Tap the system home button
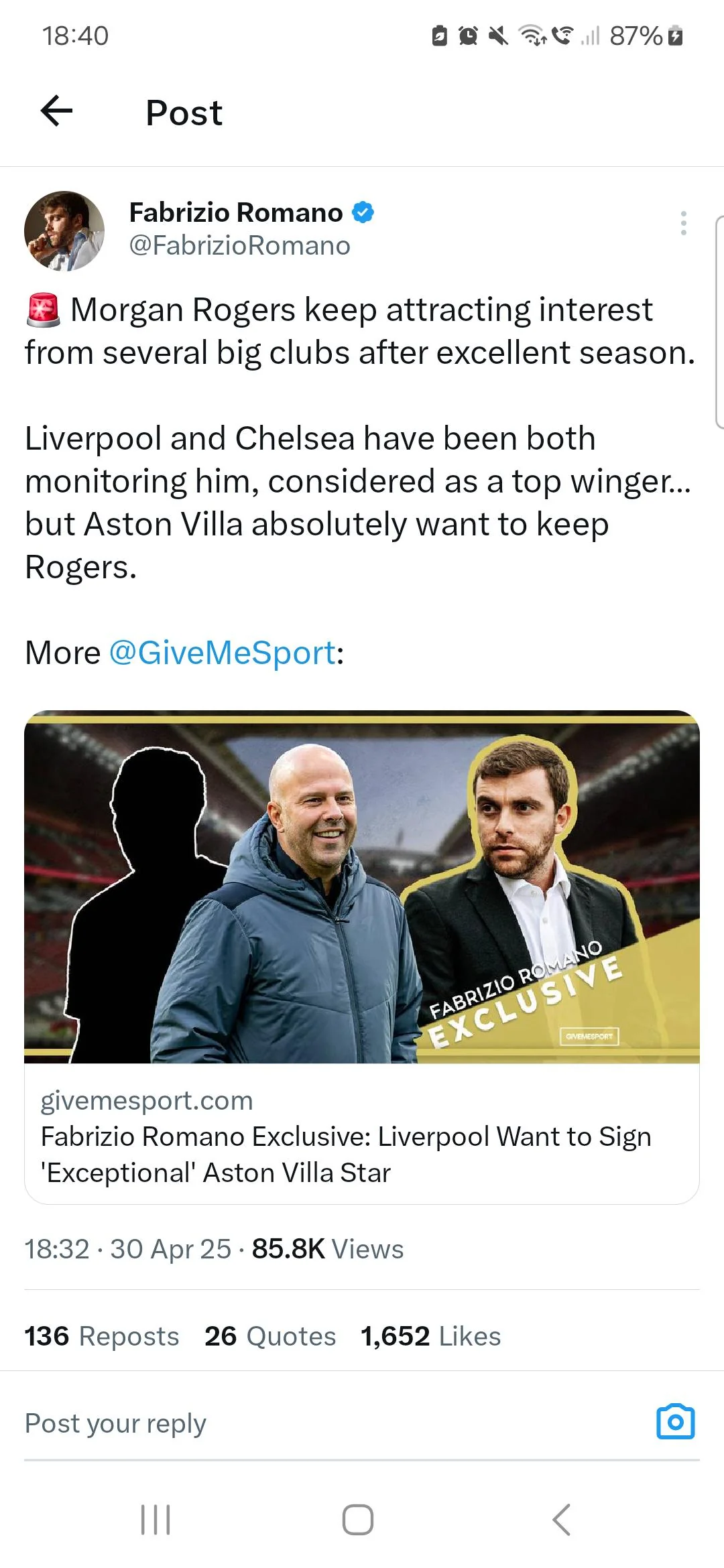 (358, 1520)
